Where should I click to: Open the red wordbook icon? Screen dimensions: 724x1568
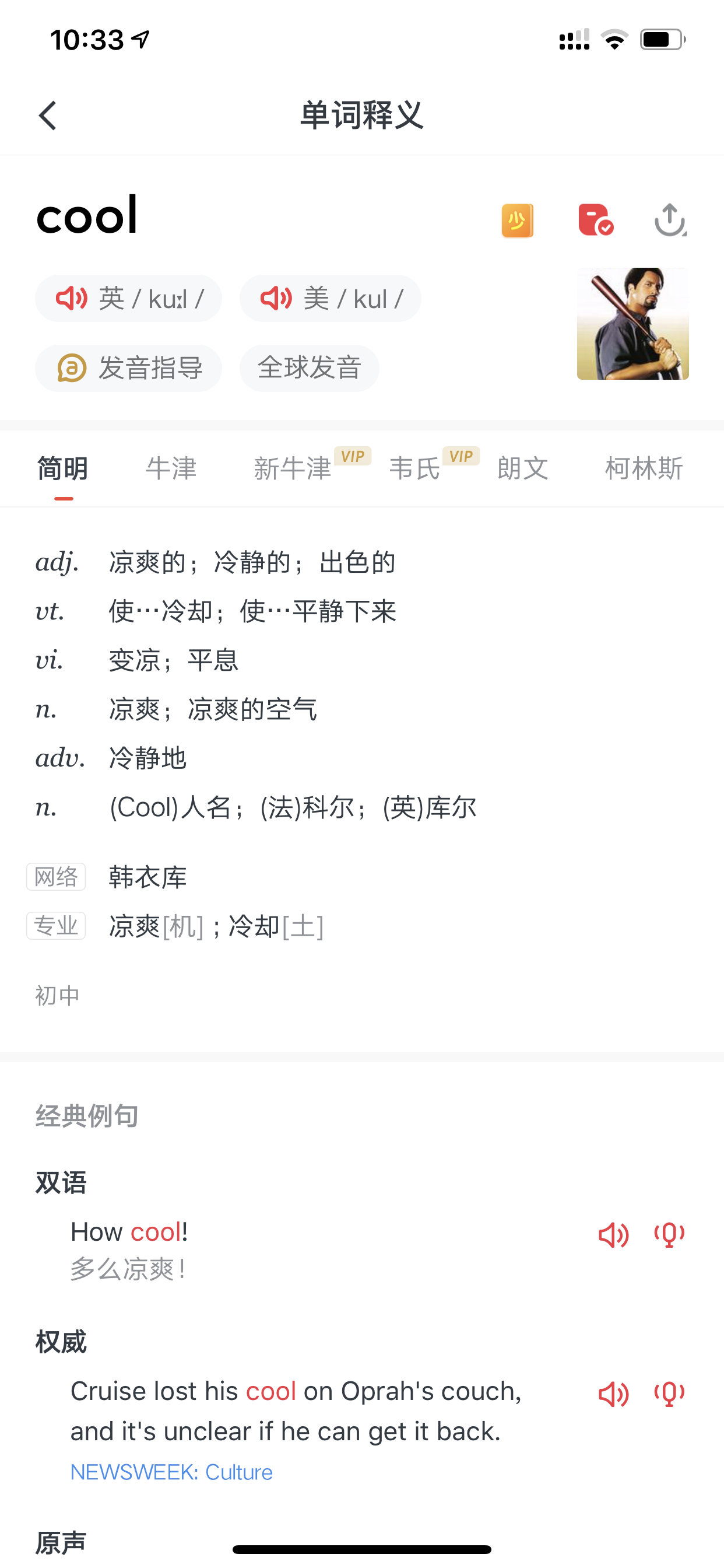[595, 220]
